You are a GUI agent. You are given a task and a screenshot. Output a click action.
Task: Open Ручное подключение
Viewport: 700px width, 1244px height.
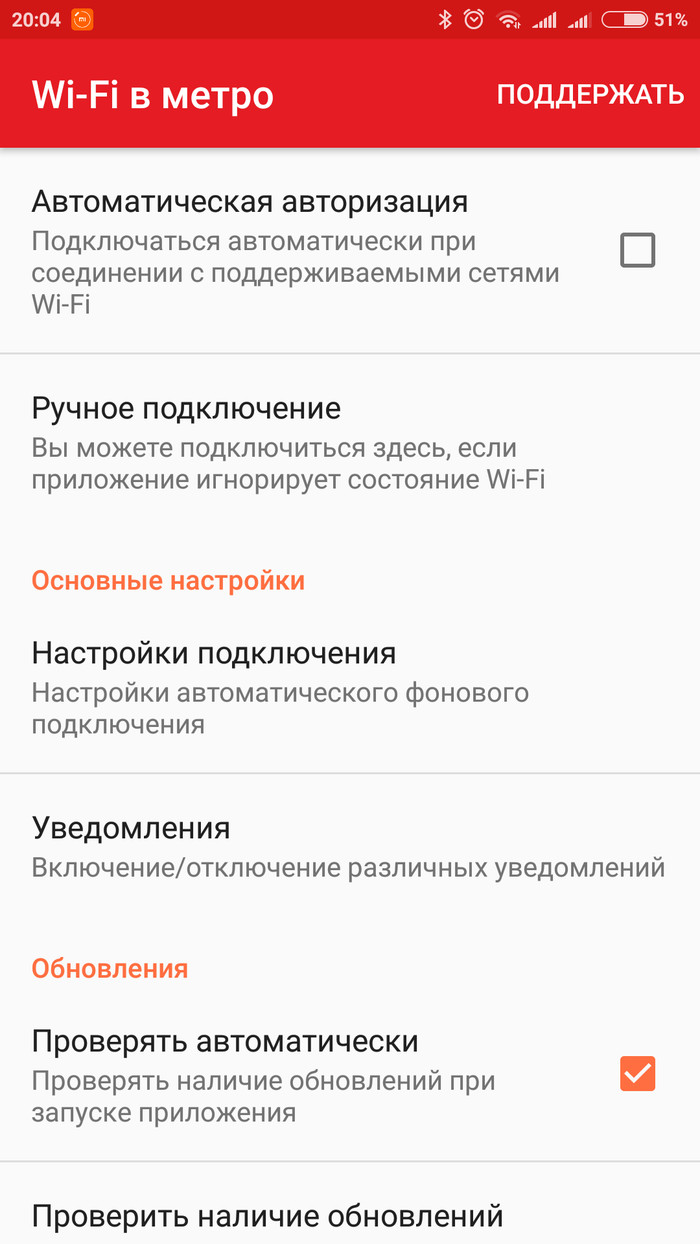tap(300, 443)
